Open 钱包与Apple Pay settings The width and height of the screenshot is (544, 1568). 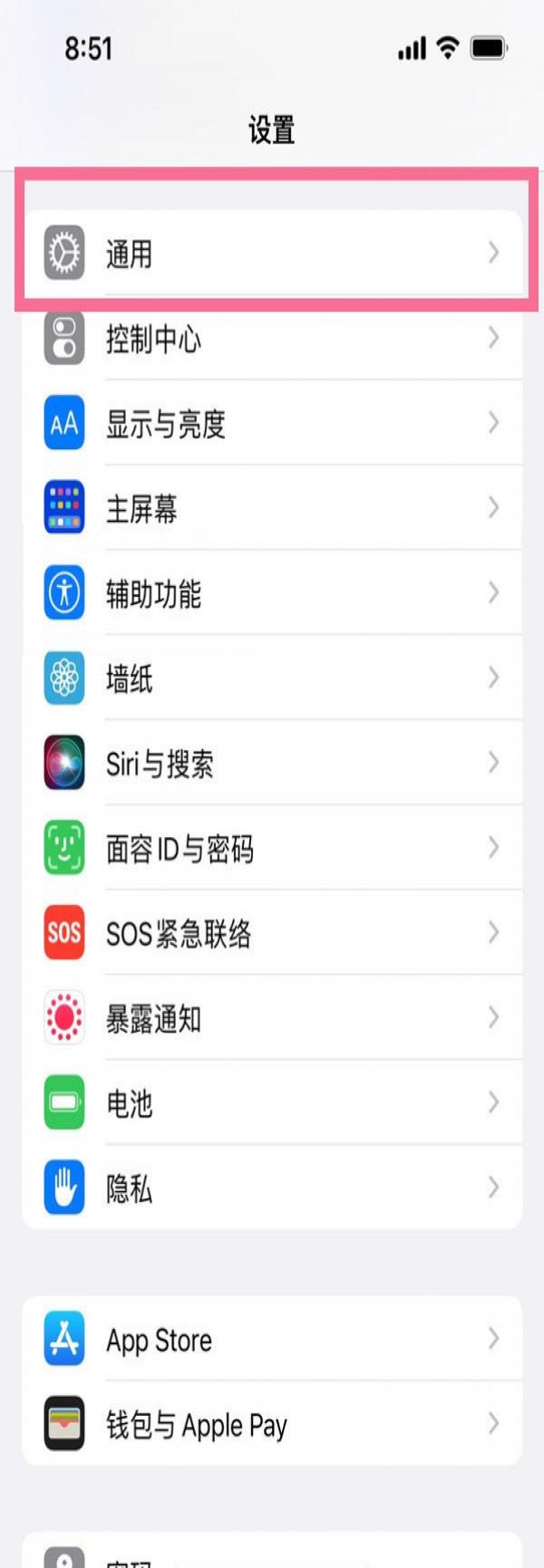tap(272, 1424)
